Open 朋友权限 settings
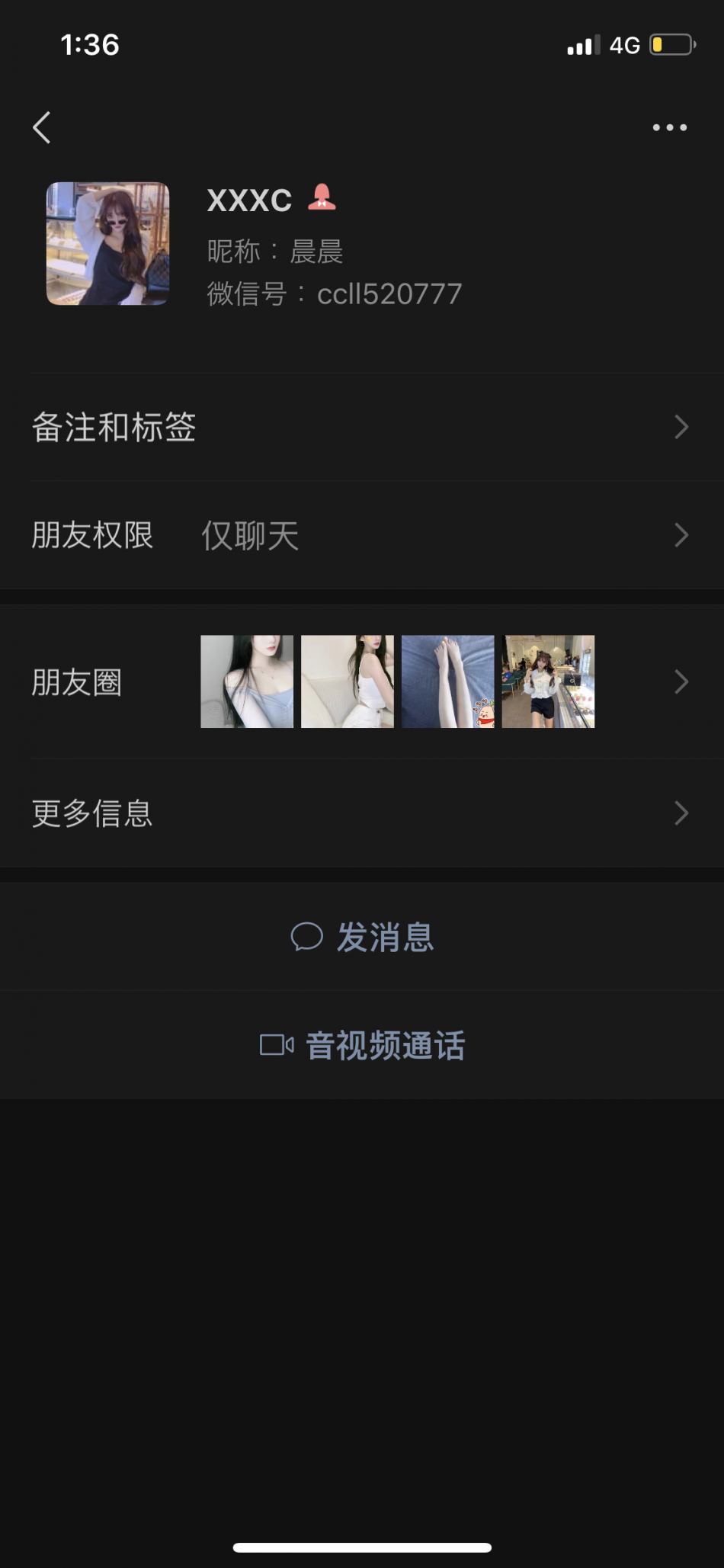The height and width of the screenshot is (1568, 724). click(361, 535)
